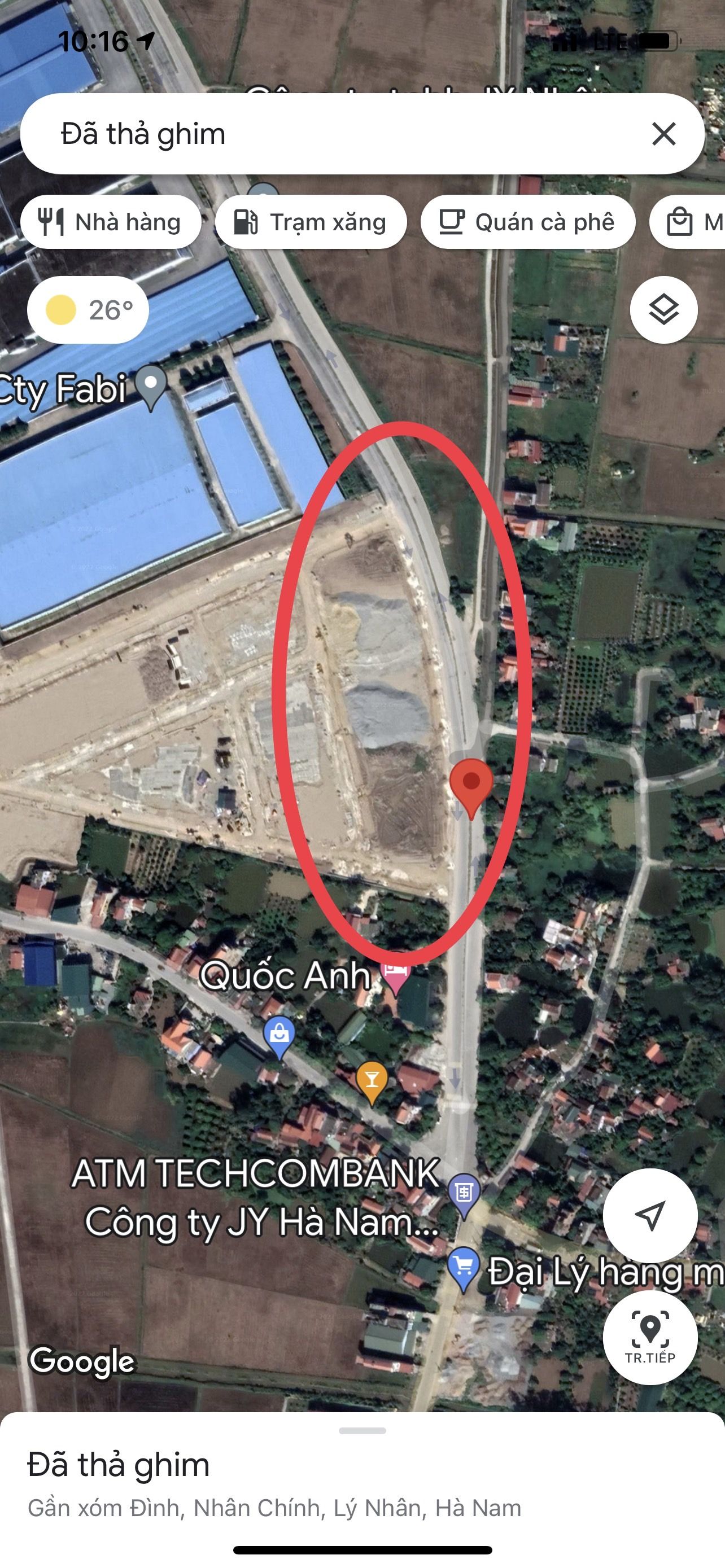Open the ATM Techcombank marker
The height and width of the screenshot is (1568, 725).
pos(464,1195)
